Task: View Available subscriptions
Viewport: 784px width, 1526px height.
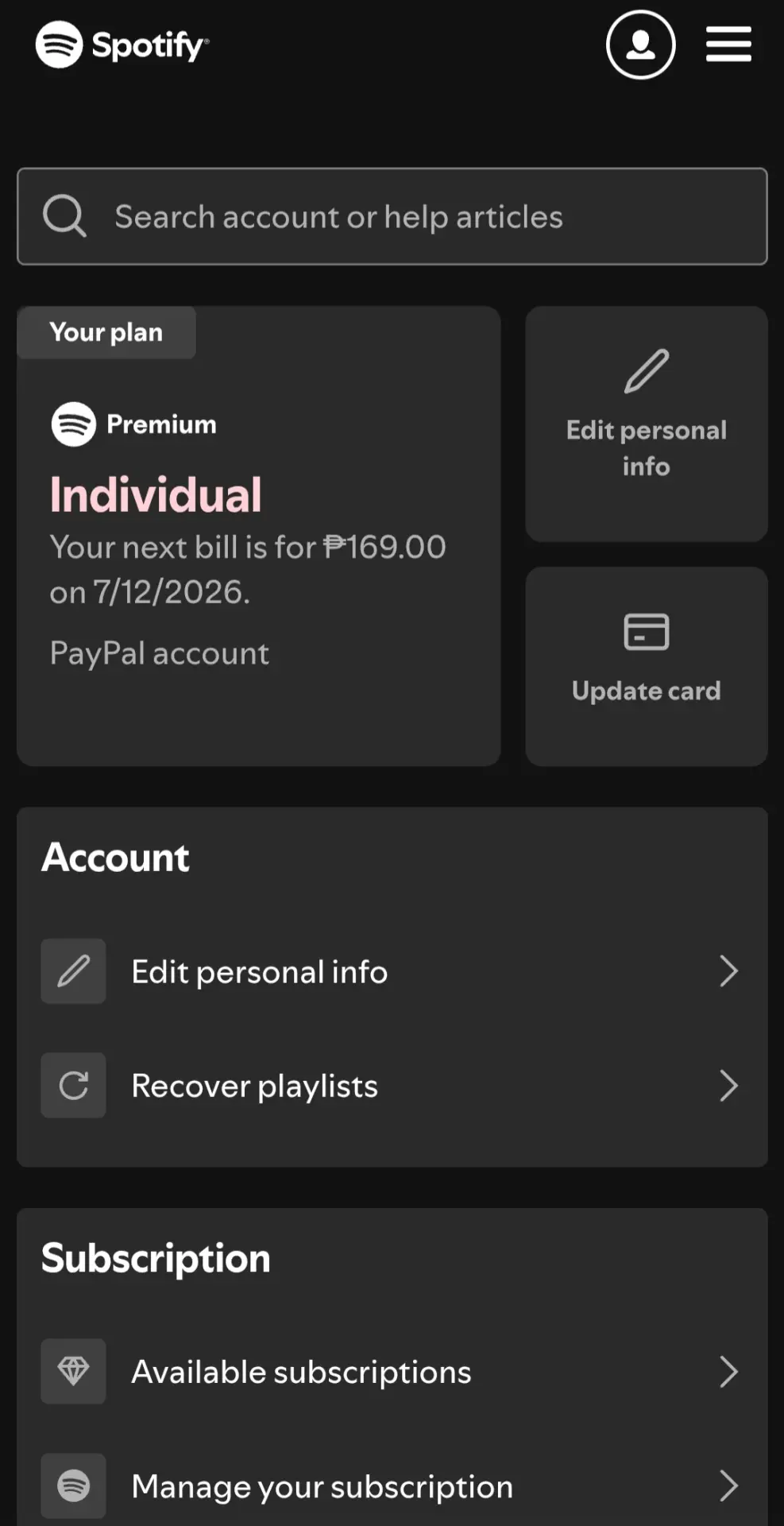Action: [392, 1372]
